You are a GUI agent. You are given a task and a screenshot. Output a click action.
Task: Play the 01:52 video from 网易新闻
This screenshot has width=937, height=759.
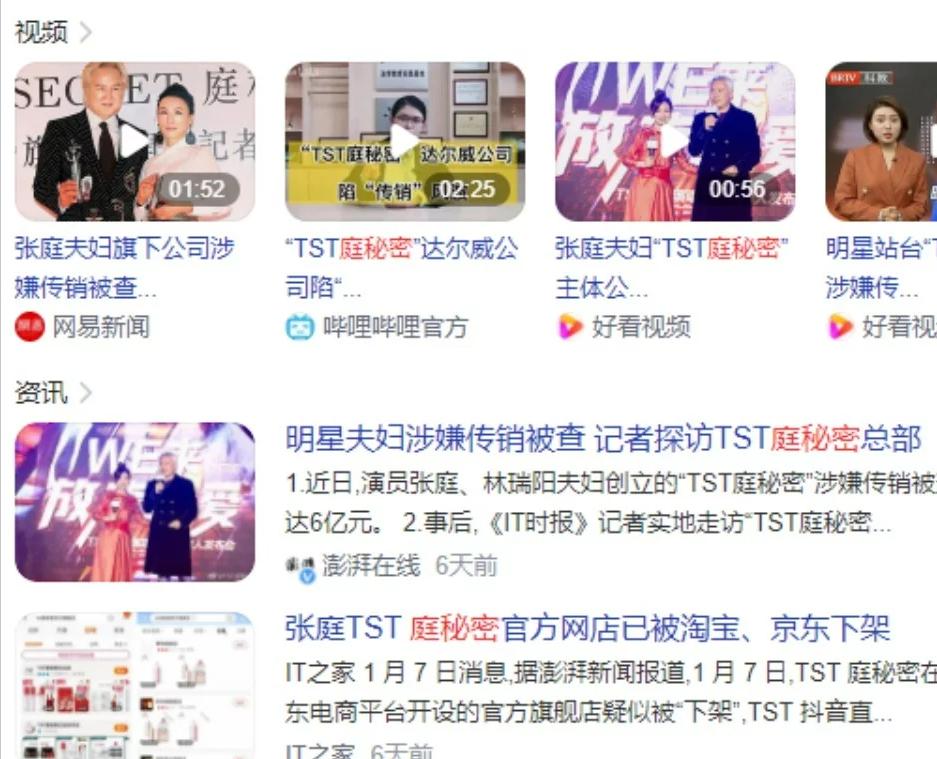click(x=134, y=141)
